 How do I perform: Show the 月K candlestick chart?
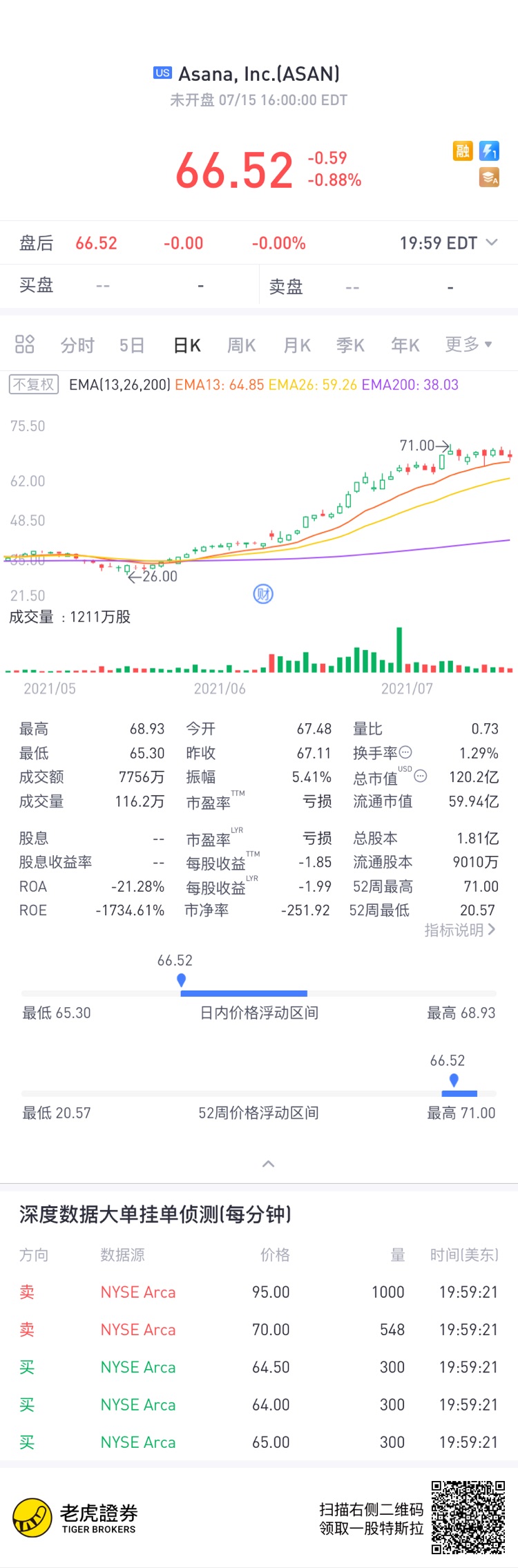(297, 345)
